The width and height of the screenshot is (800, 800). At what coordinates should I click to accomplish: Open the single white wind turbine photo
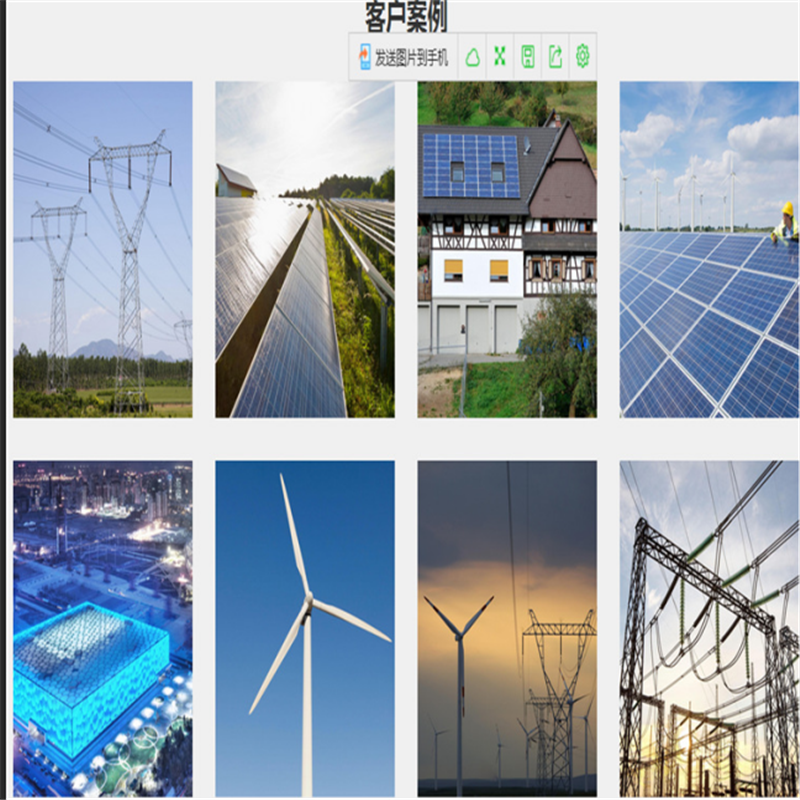305,628
